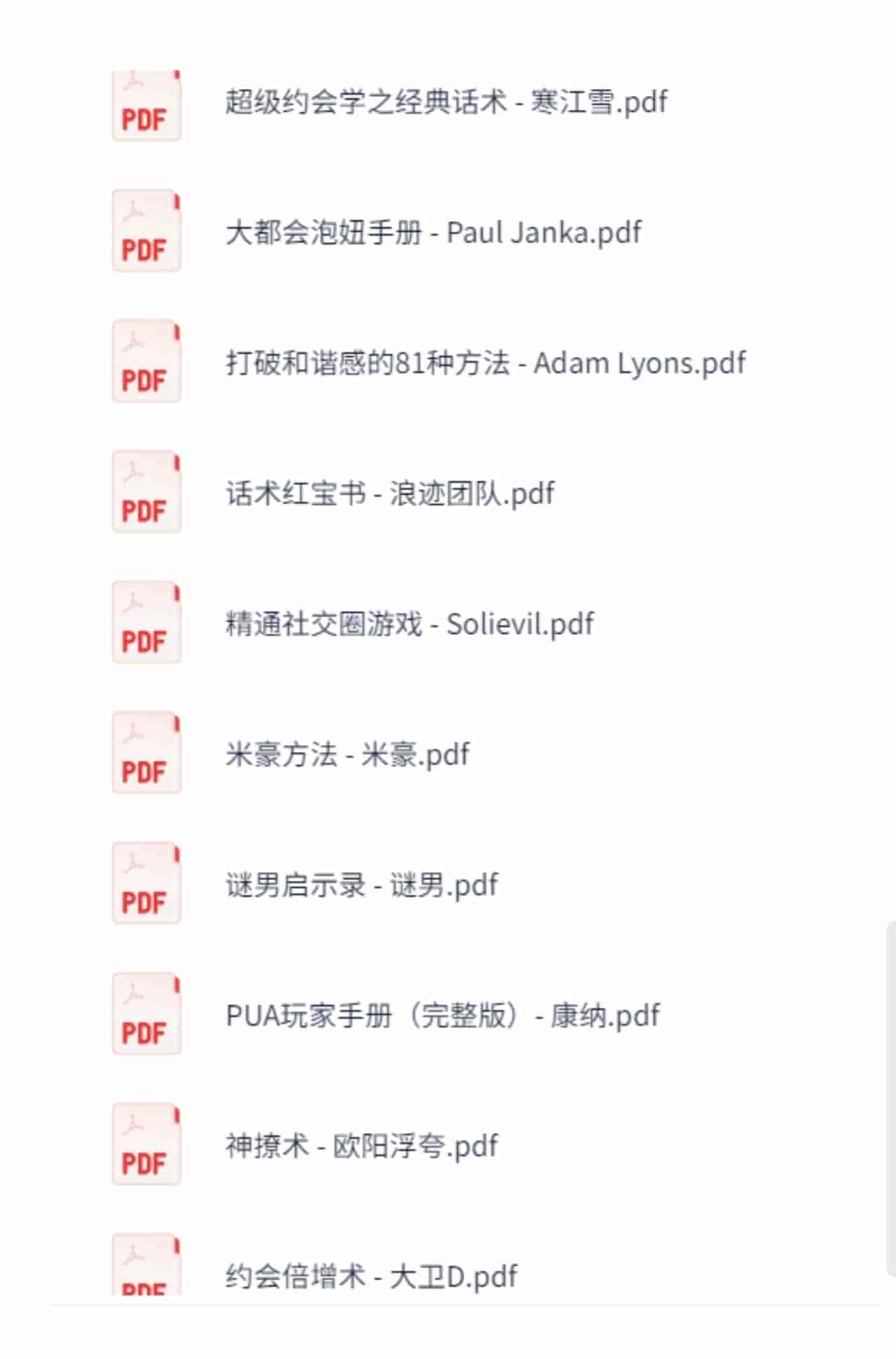Open 约会倍增术 - 大卫D.pdf

[371, 1276]
